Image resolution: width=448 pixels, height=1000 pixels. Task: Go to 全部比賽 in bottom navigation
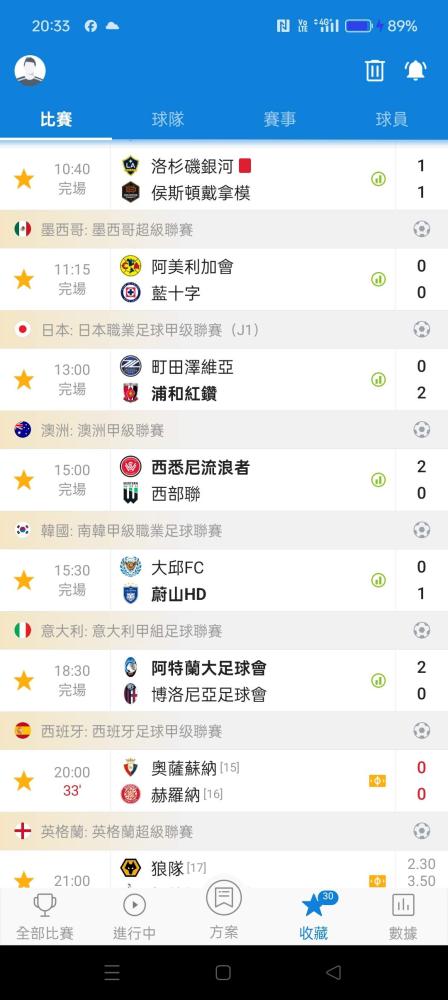point(45,916)
